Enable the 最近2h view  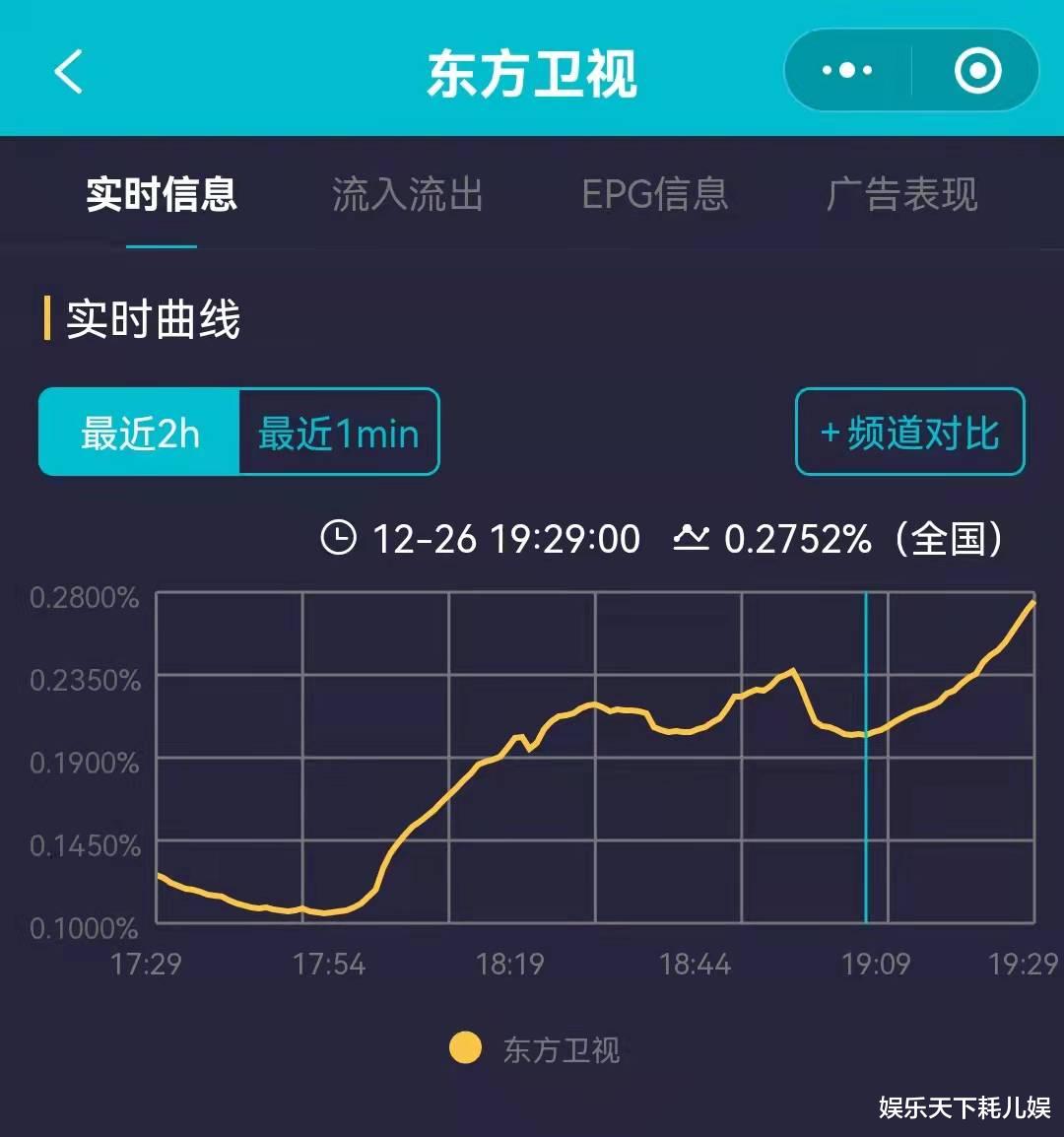138,432
